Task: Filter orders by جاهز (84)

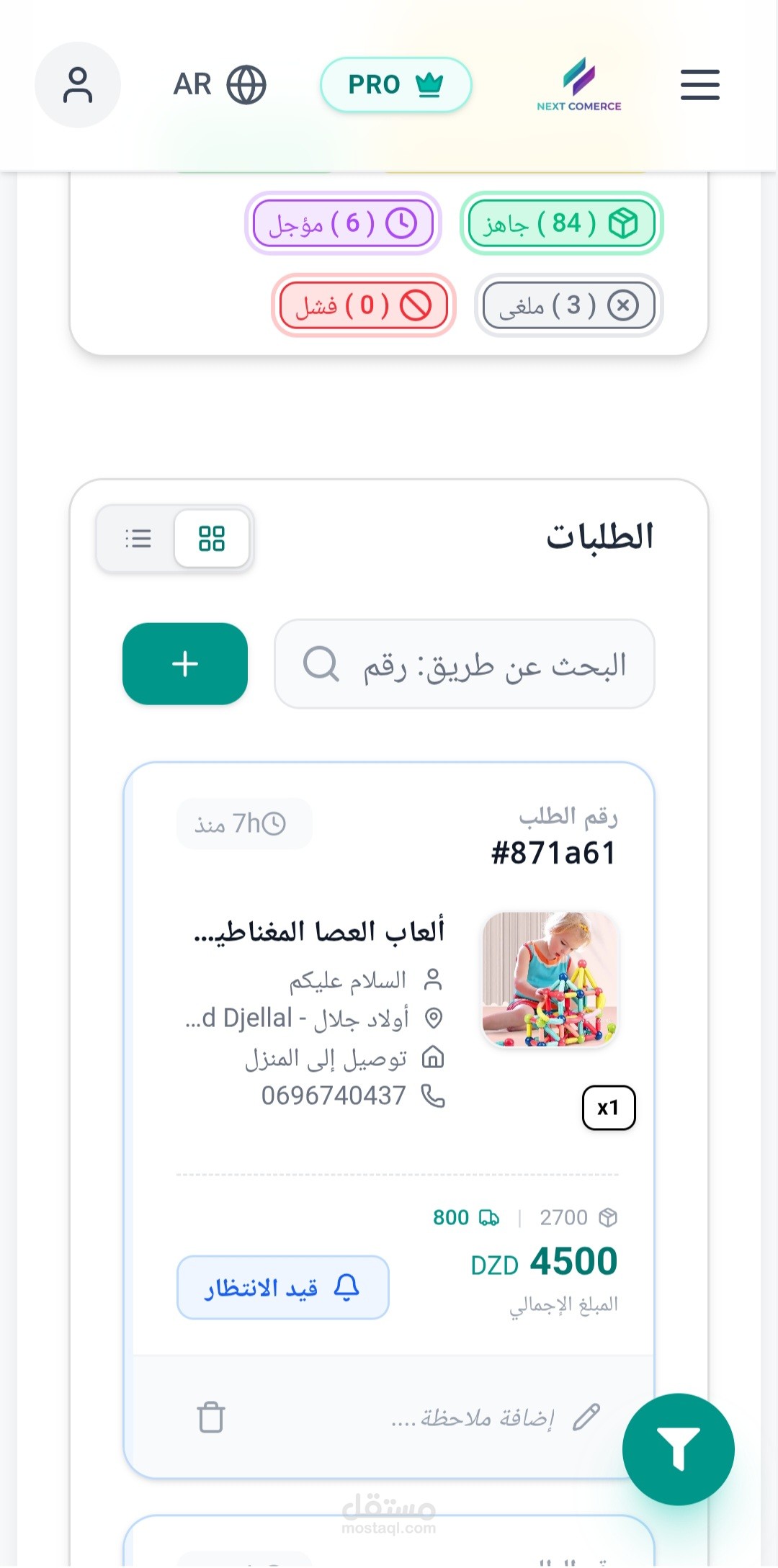Action: click(x=561, y=224)
